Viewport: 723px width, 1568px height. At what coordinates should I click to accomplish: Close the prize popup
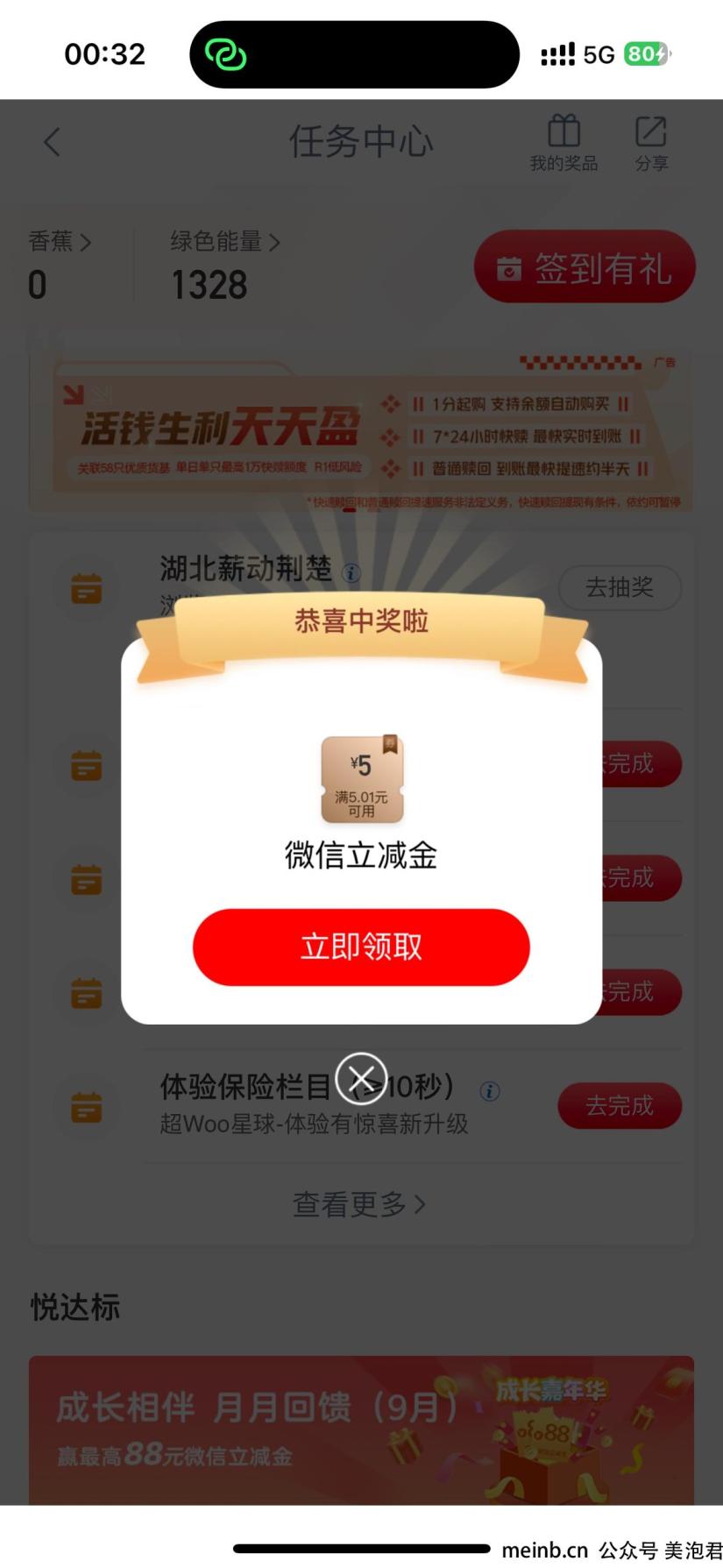(361, 1078)
